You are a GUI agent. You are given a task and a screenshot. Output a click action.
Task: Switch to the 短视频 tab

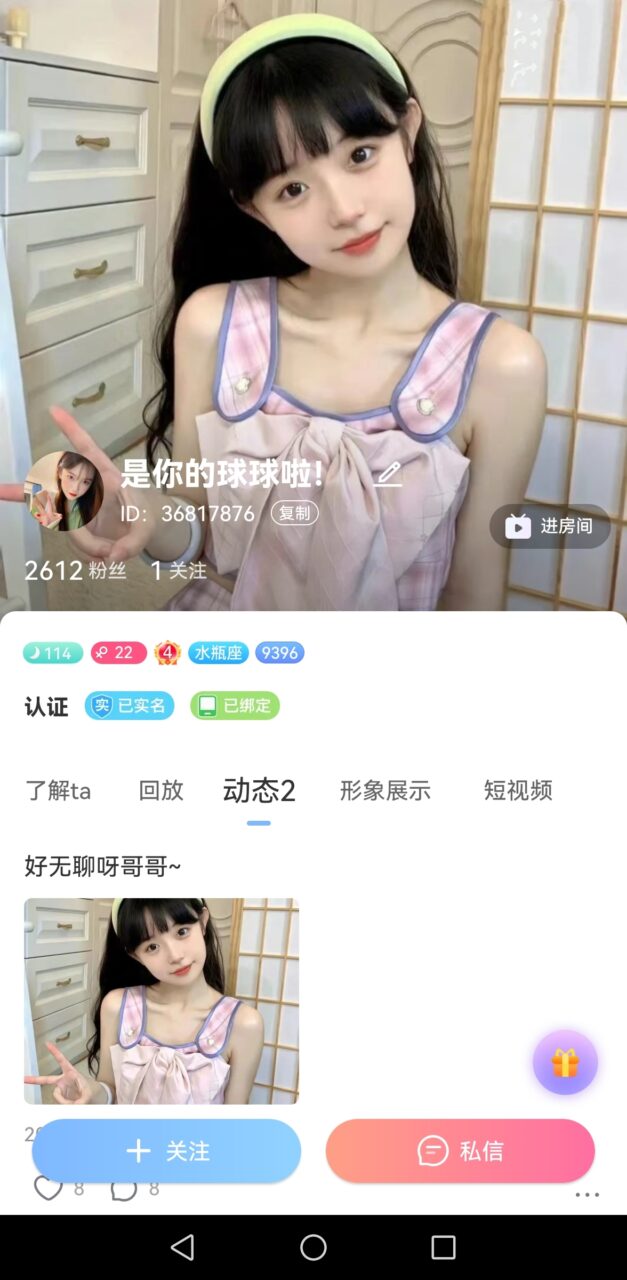(x=518, y=790)
